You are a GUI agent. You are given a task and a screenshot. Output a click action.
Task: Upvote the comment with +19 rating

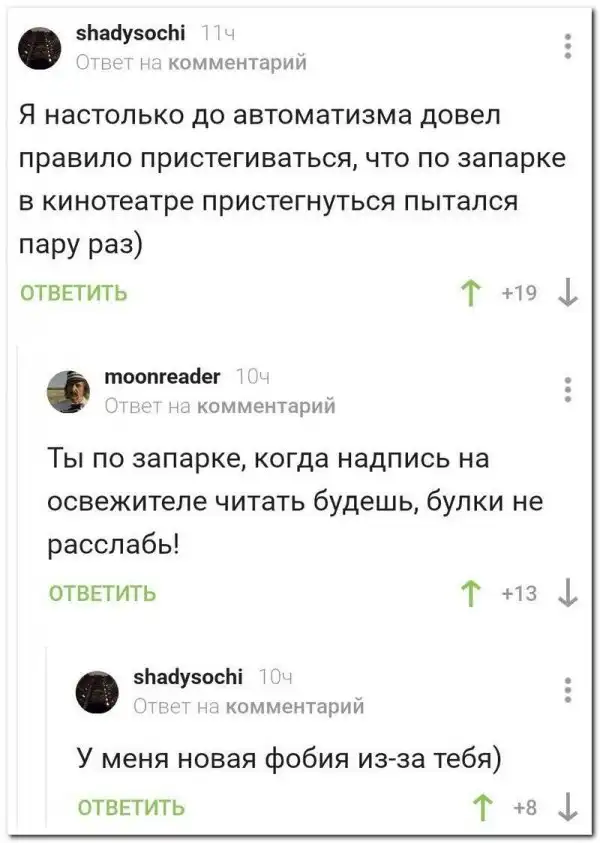tap(468, 293)
